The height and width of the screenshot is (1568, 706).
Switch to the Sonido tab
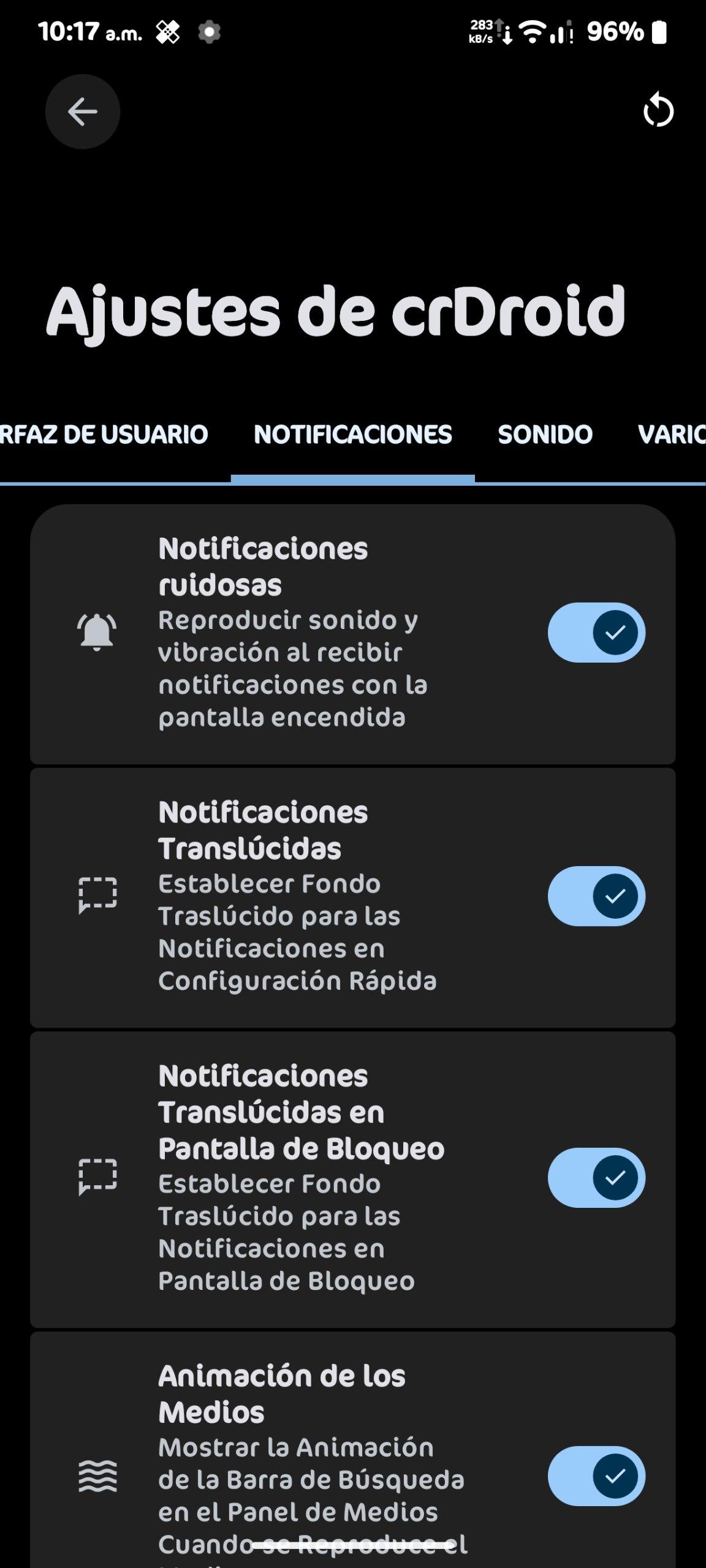pyautogui.click(x=545, y=434)
